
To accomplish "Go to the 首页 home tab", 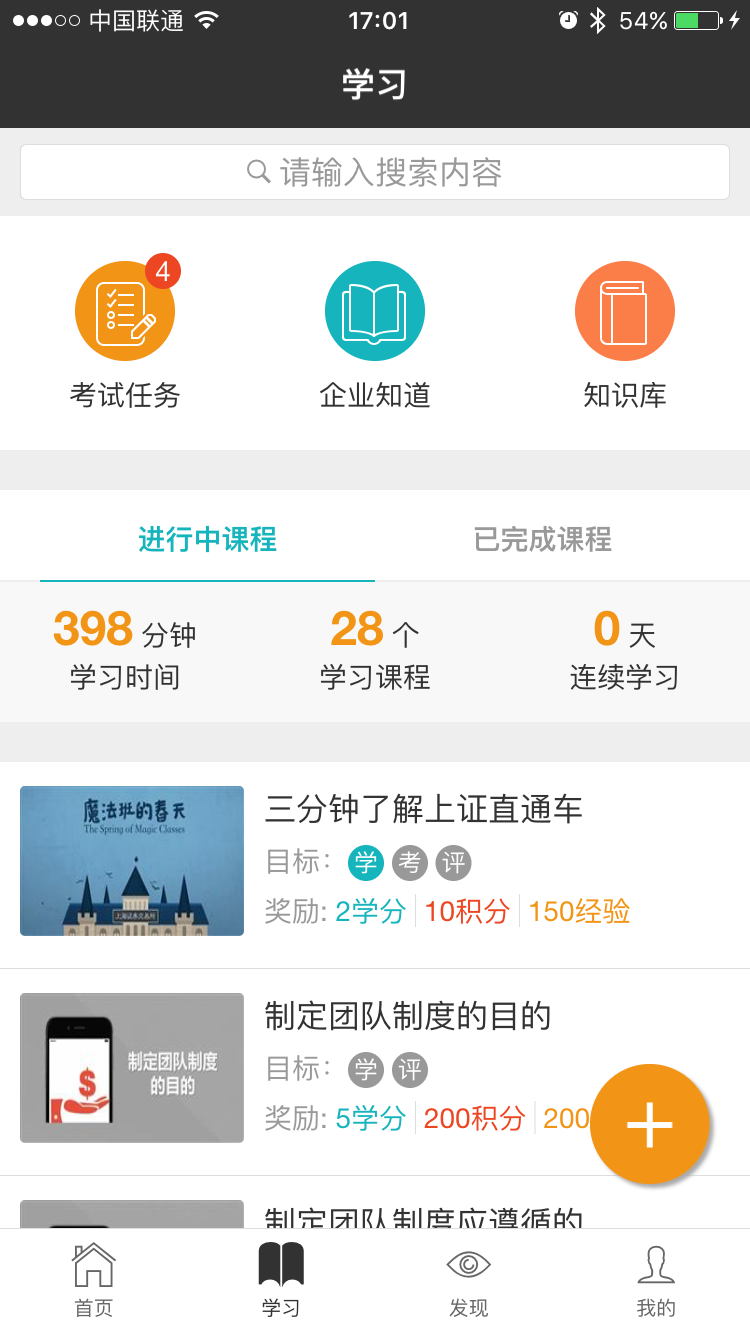I will (x=94, y=1280).
